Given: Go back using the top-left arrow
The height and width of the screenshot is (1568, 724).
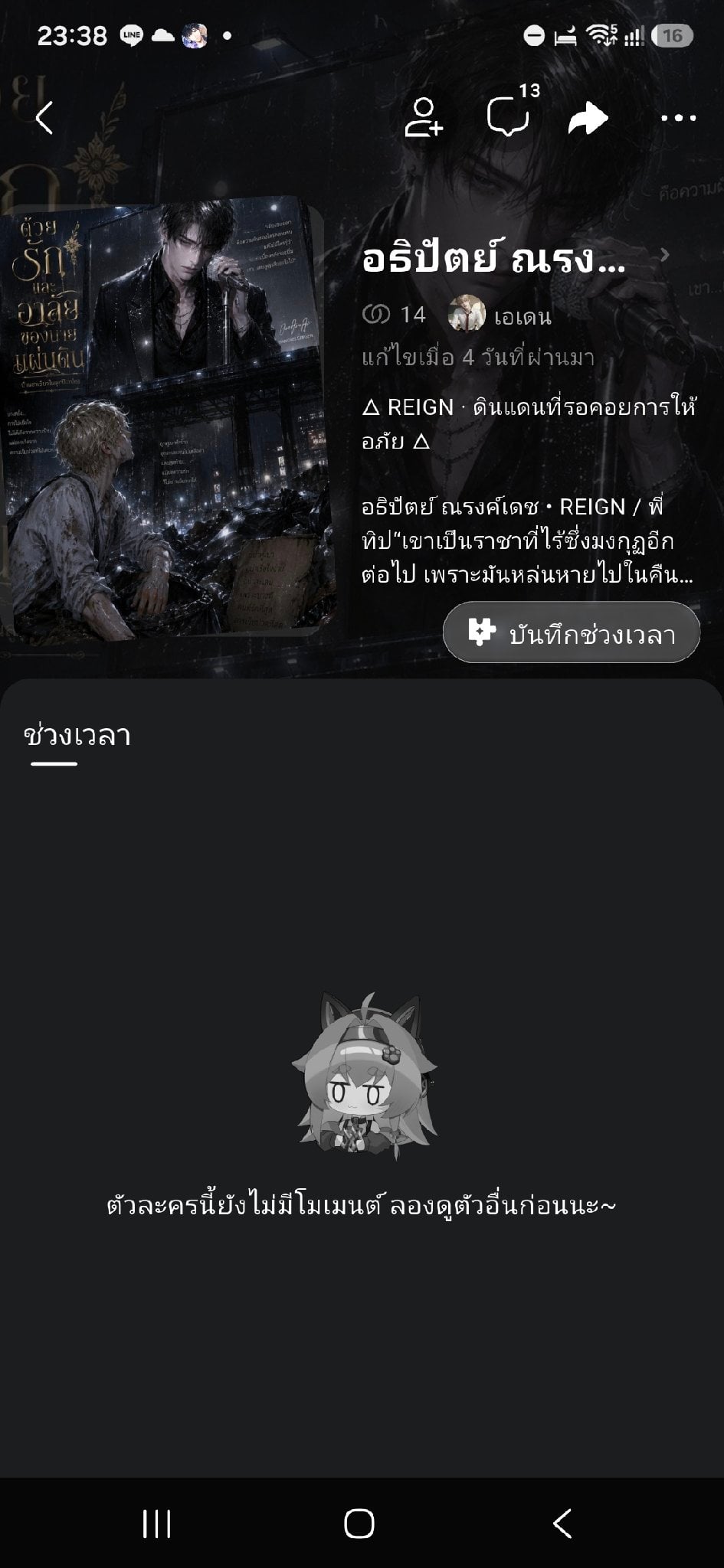Looking at the screenshot, I should pos(44,118).
